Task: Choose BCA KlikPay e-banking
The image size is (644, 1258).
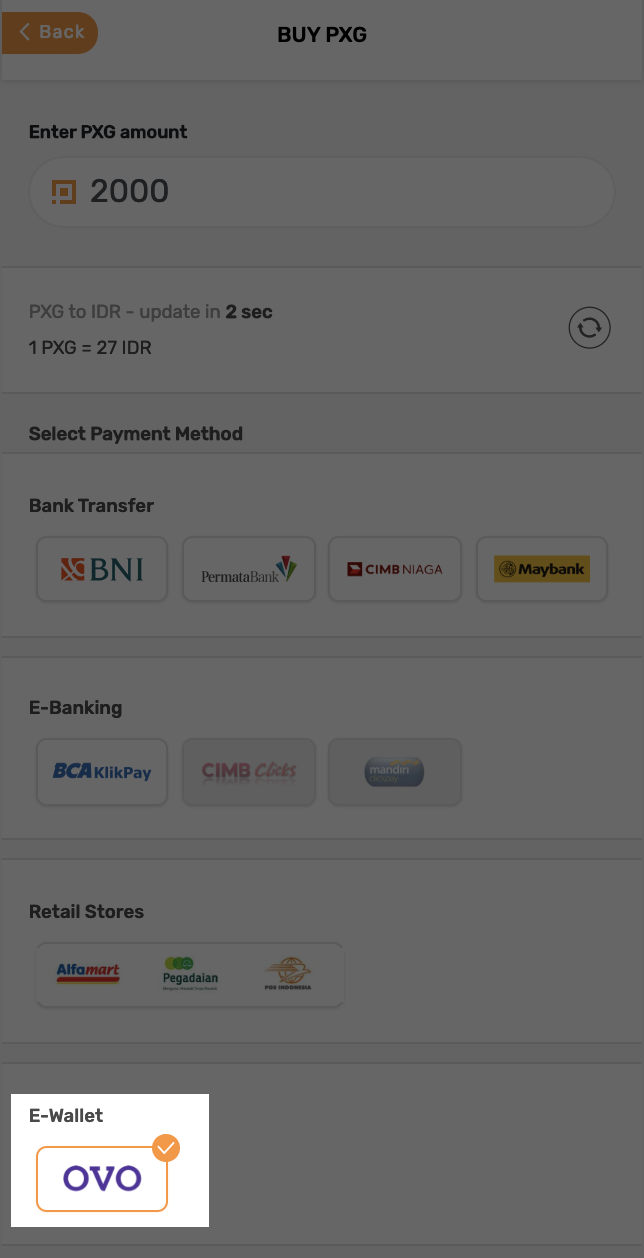Action: 102,771
